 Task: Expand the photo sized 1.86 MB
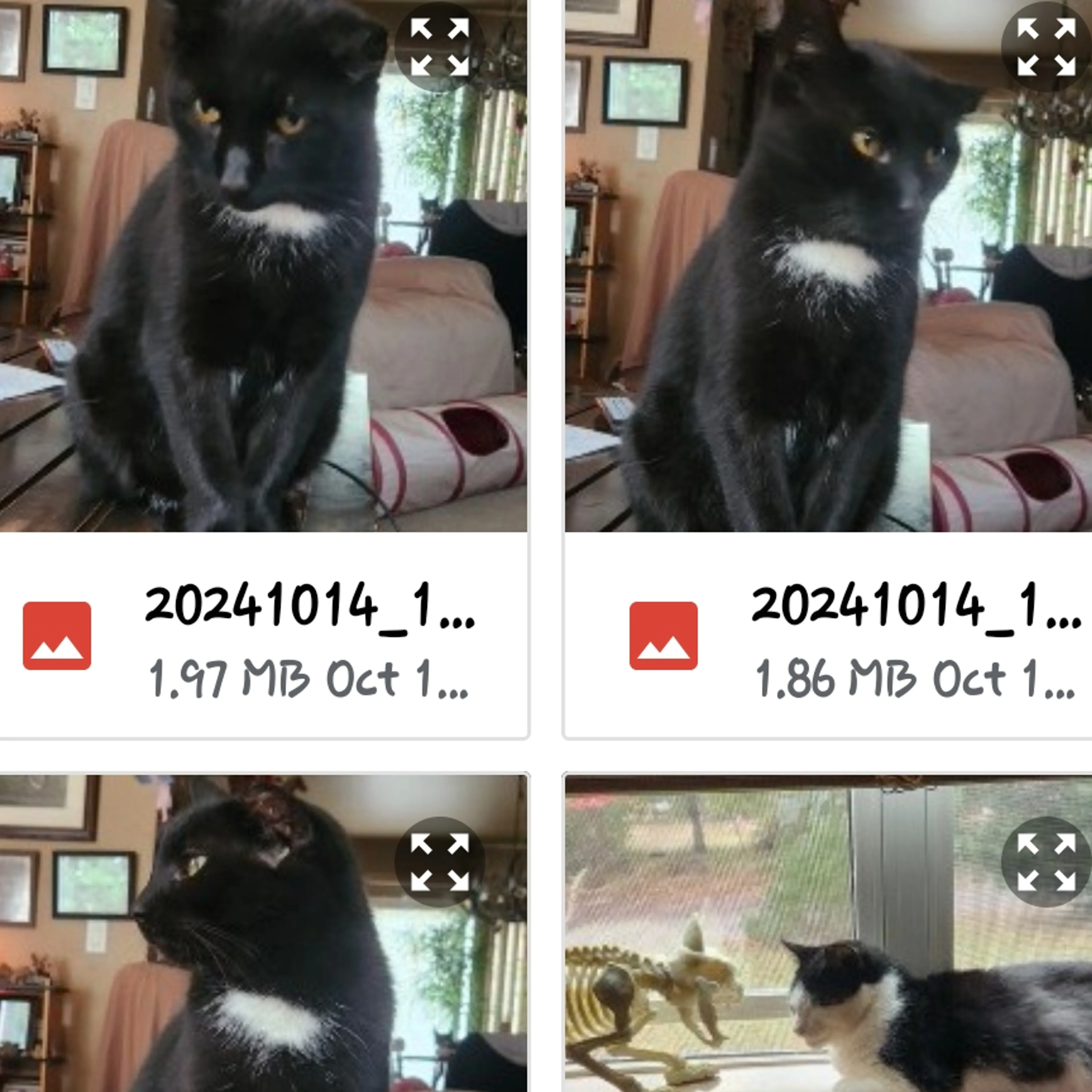point(1046,47)
